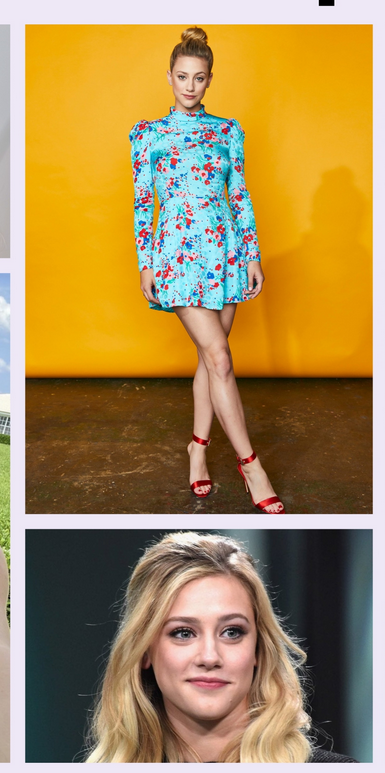Open the close-up portrait with wavy blonde hair
Screen dimensions: 385x773
pyautogui.click(x=199, y=646)
